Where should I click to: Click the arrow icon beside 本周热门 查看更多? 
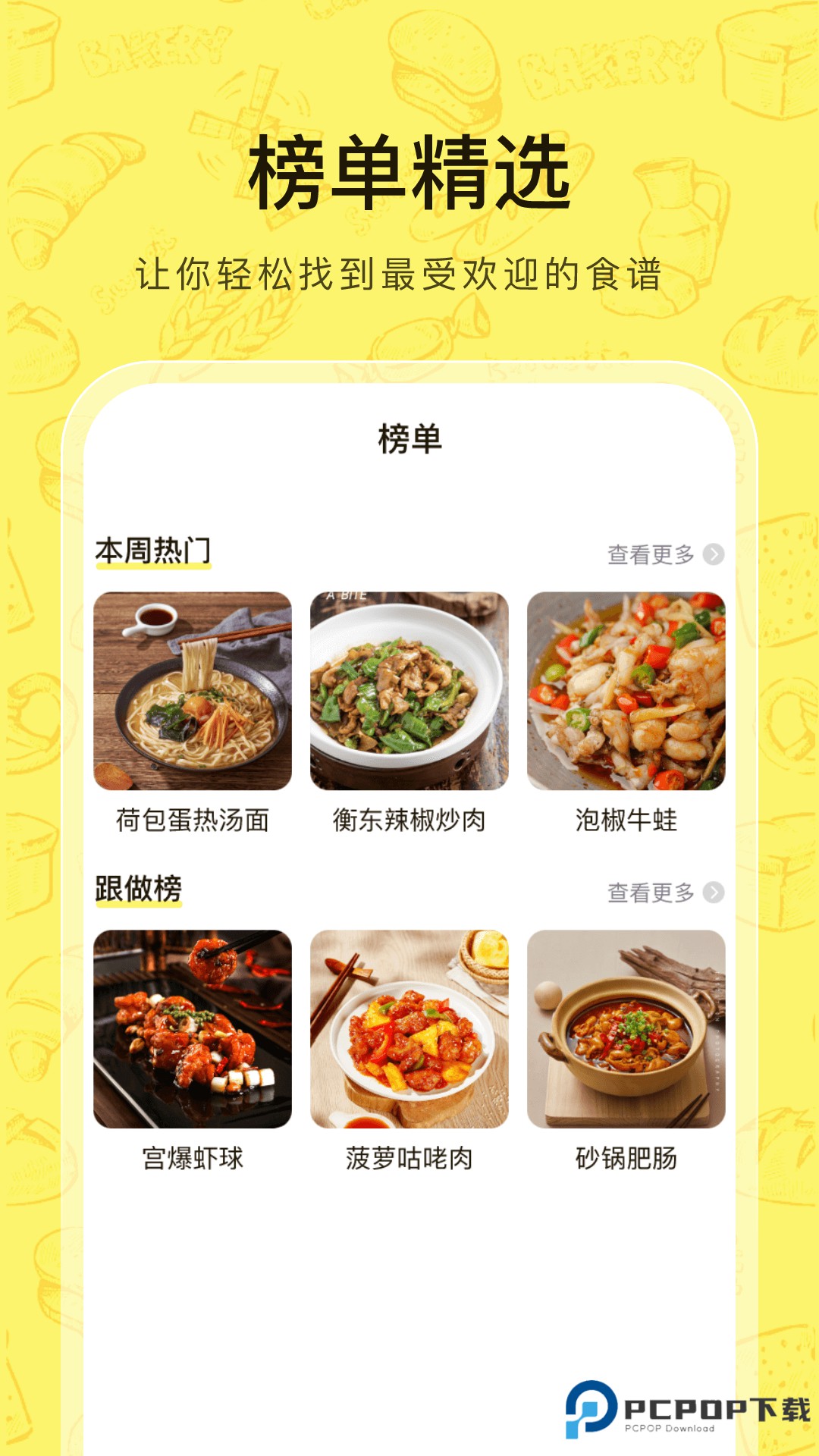(715, 554)
